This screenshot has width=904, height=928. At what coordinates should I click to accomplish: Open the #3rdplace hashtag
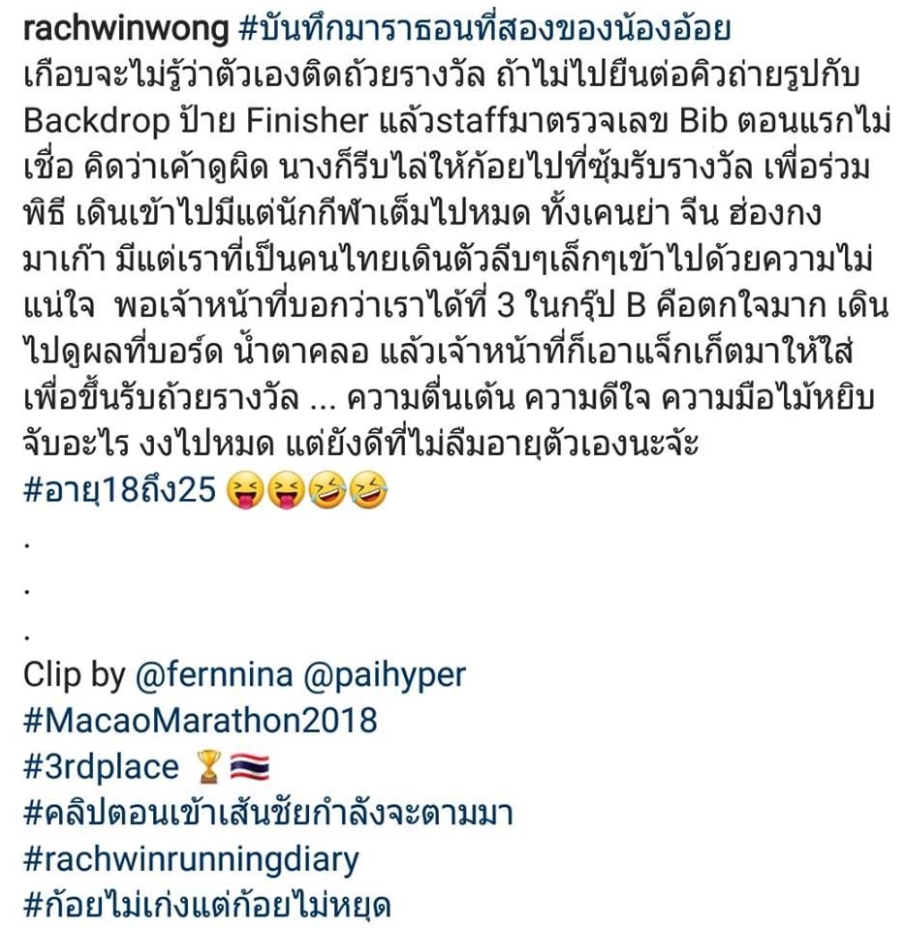[x=101, y=767]
